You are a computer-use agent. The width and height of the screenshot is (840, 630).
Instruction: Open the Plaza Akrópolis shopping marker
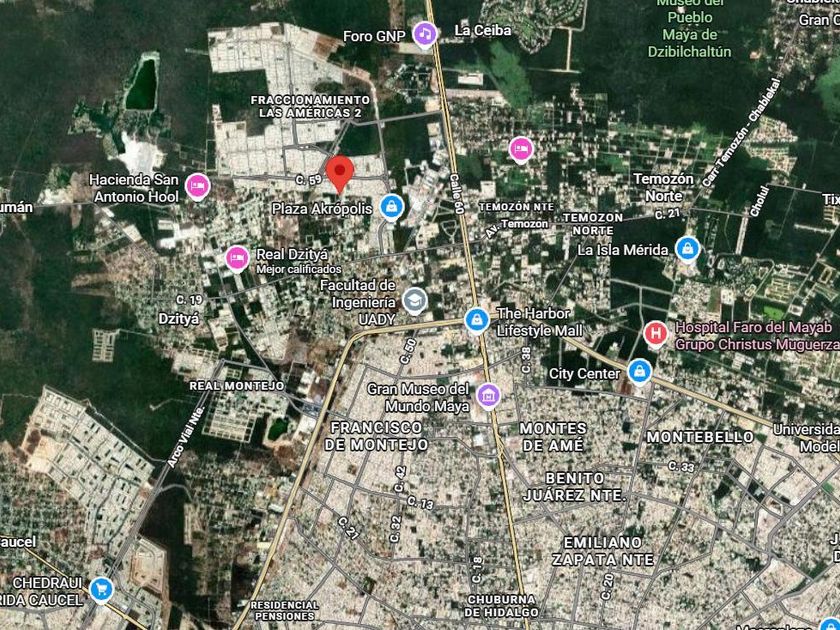coord(392,207)
